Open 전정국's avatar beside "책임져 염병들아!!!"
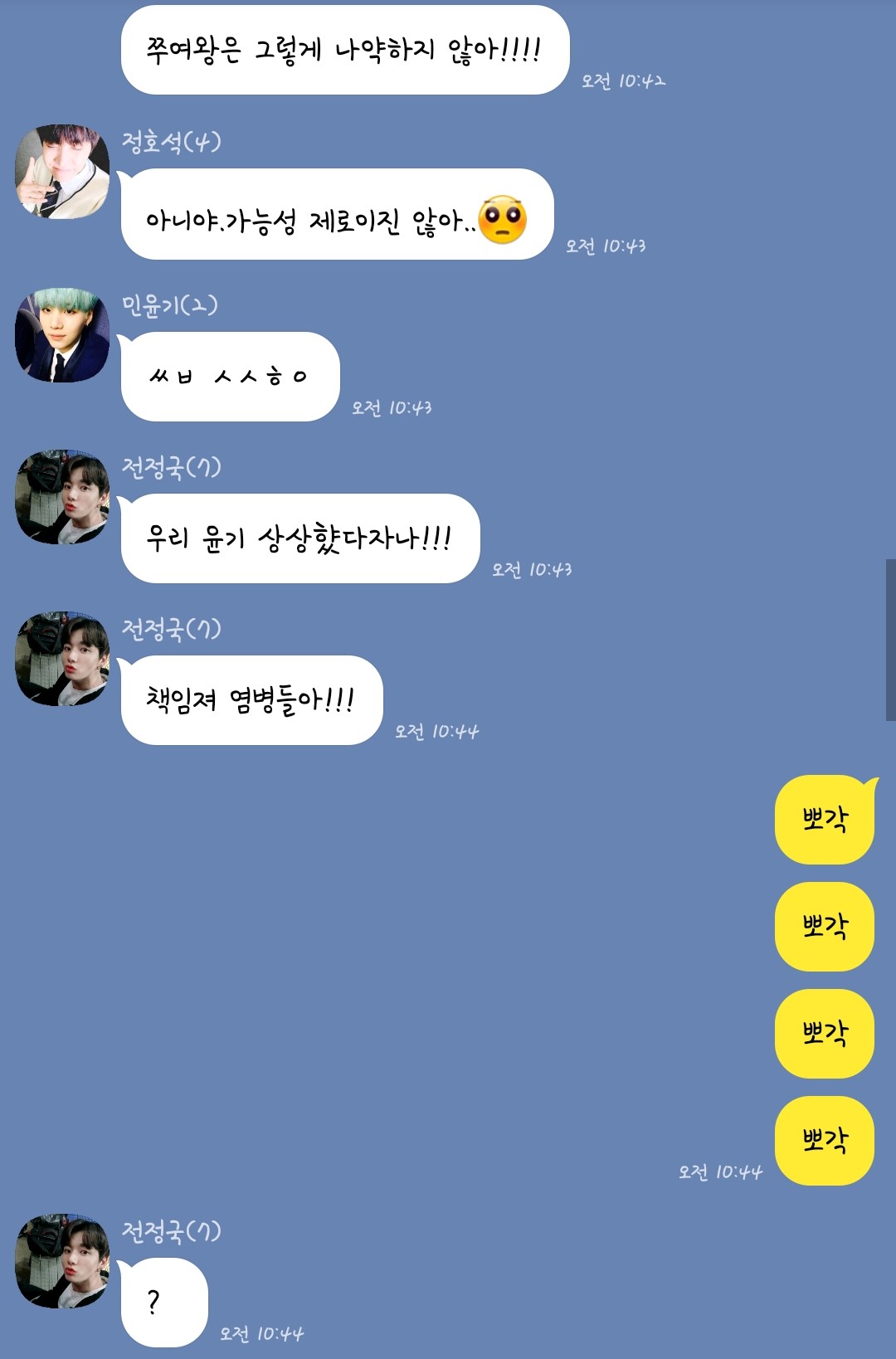This screenshot has height=1359, width=896. pyautogui.click(x=62, y=659)
